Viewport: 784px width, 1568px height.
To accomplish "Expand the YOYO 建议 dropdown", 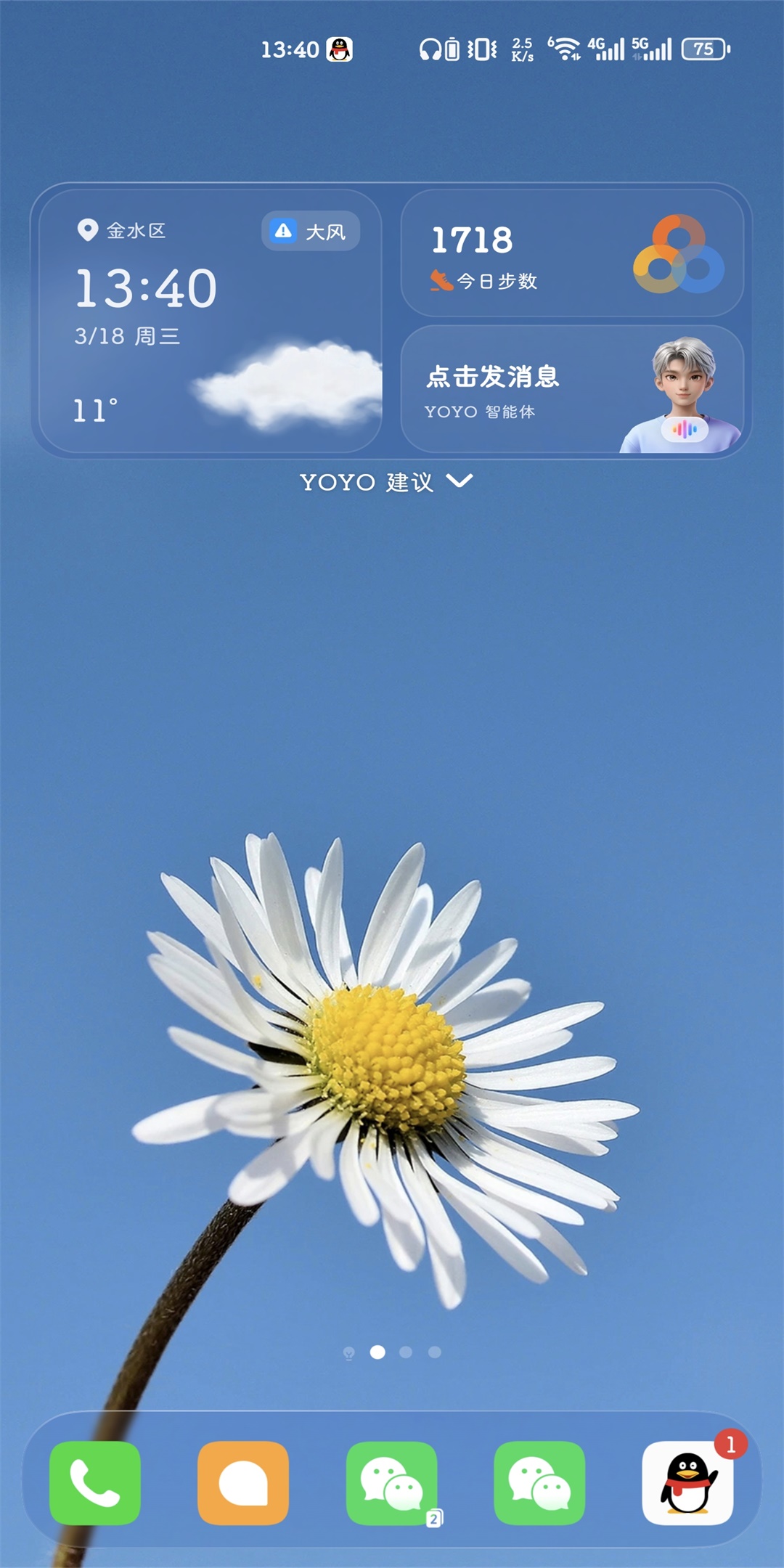I will (x=386, y=482).
